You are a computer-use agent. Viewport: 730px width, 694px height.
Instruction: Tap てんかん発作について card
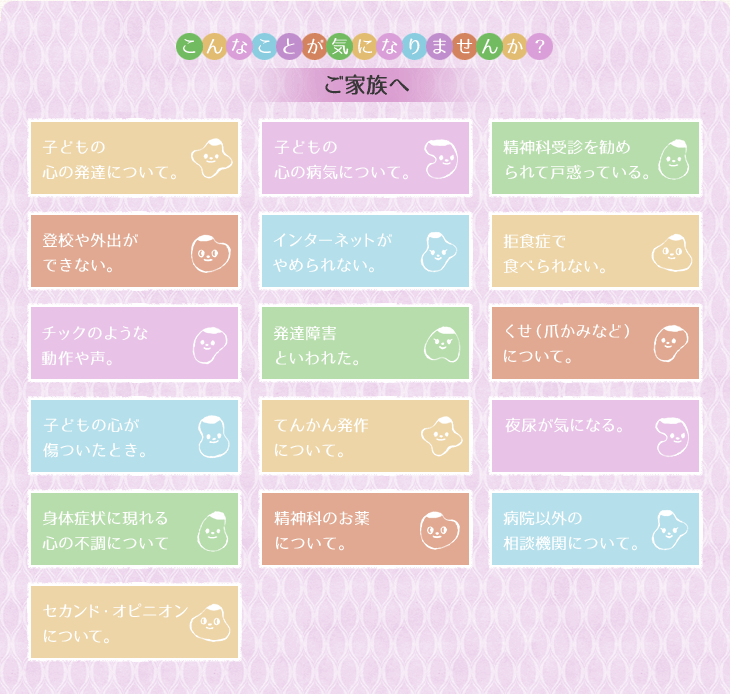pyautogui.click(x=365, y=436)
